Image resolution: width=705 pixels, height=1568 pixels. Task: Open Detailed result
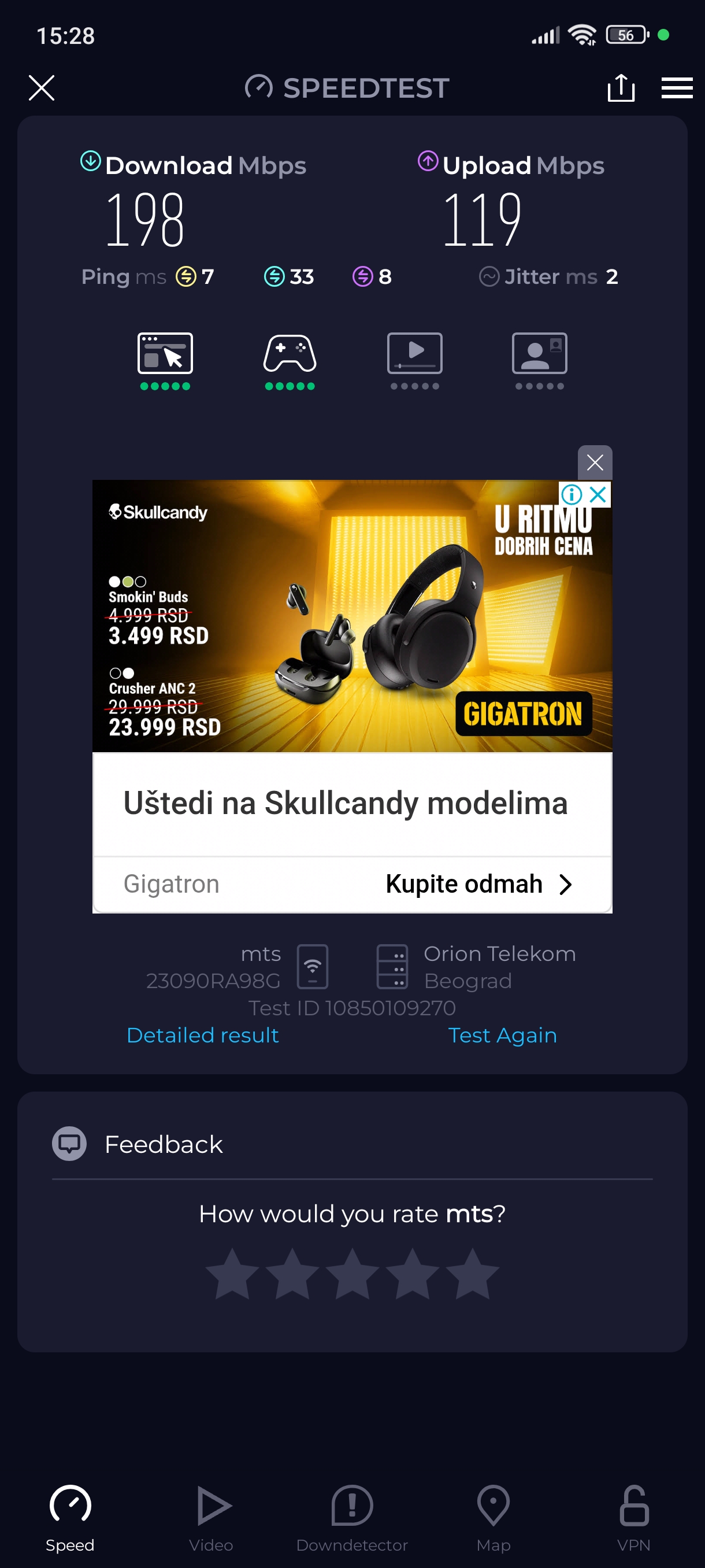[203, 1035]
